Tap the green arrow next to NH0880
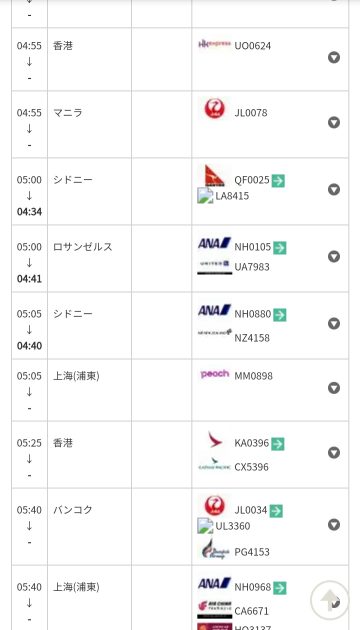The width and height of the screenshot is (360, 630). [x=280, y=315]
